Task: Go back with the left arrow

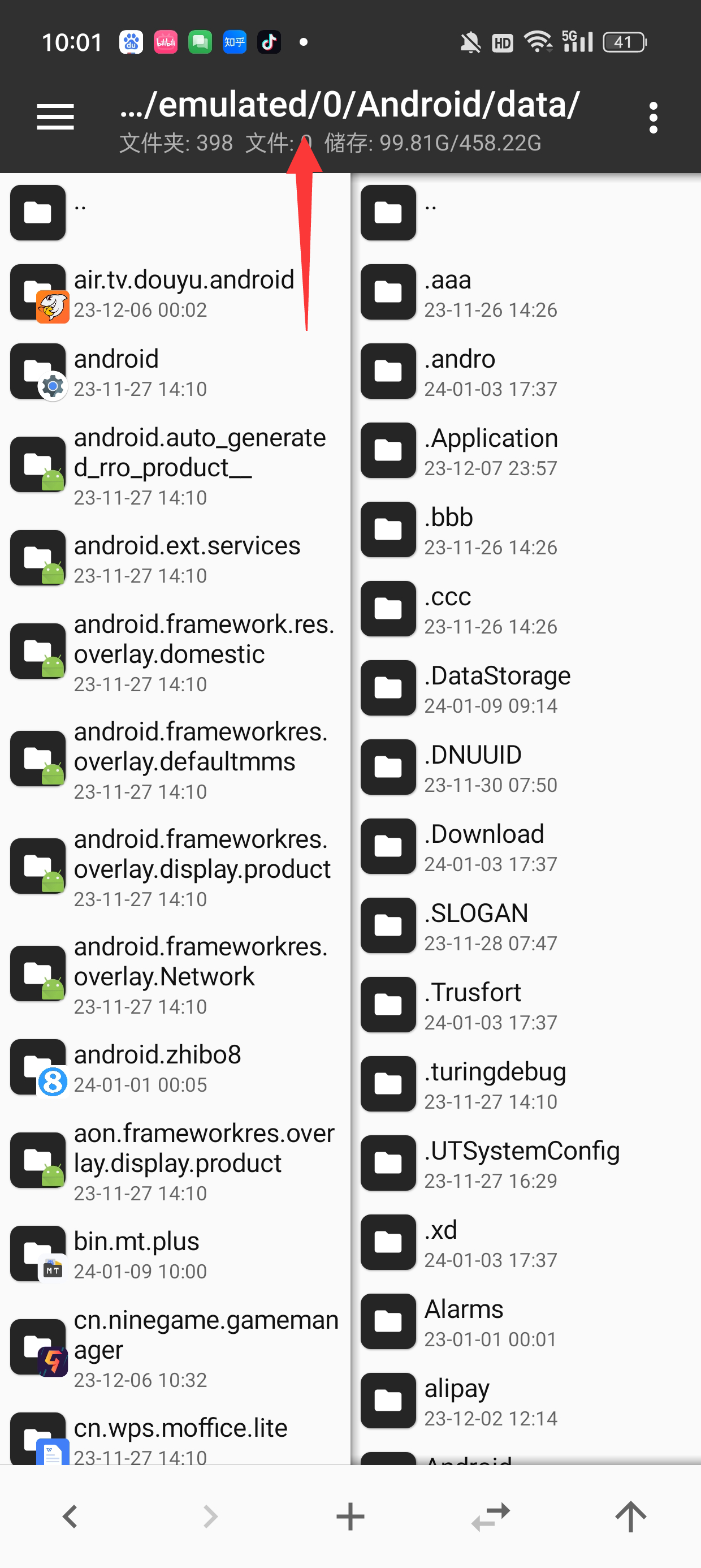Action: (x=71, y=1515)
